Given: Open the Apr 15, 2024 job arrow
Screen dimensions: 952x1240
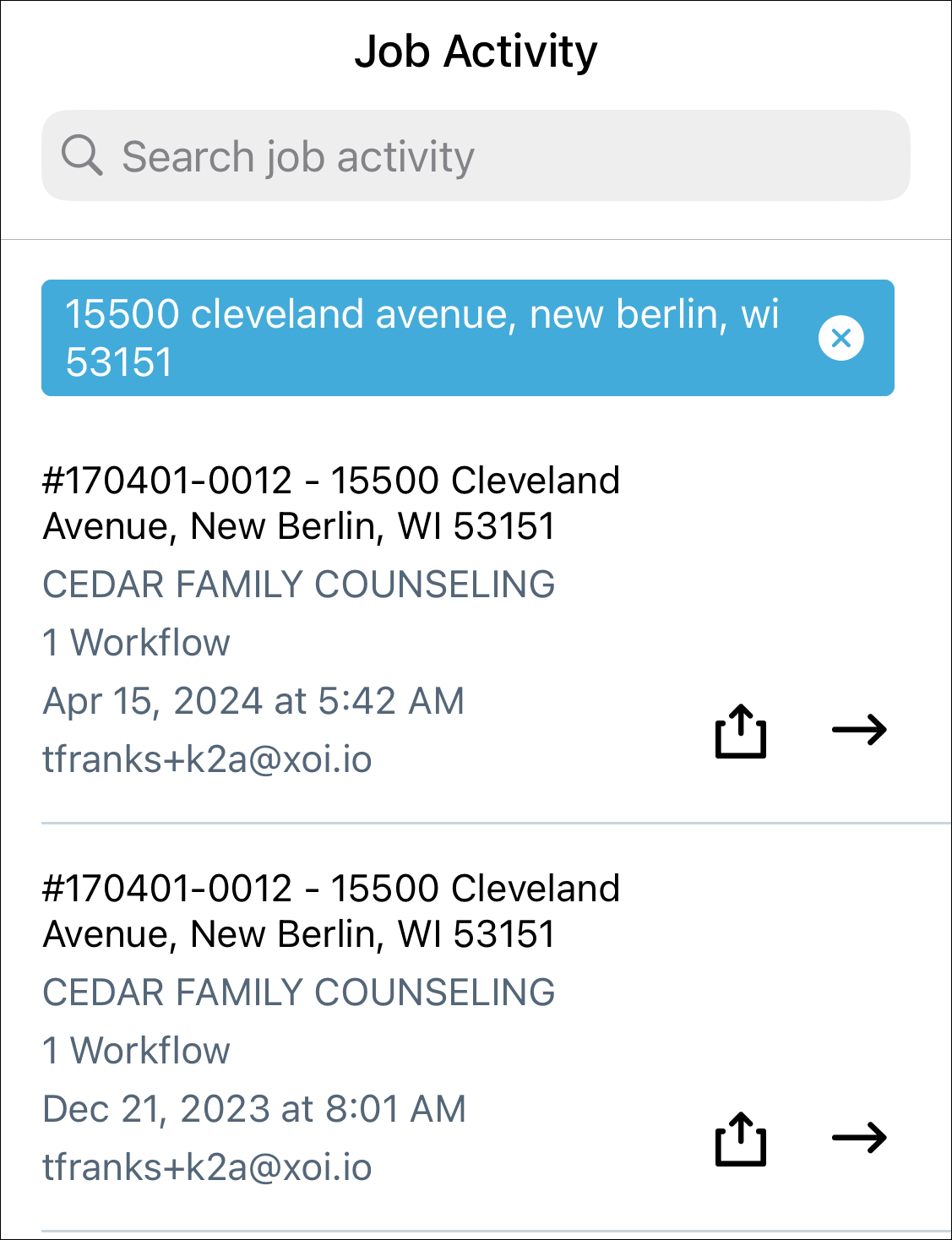Looking at the screenshot, I should point(859,730).
